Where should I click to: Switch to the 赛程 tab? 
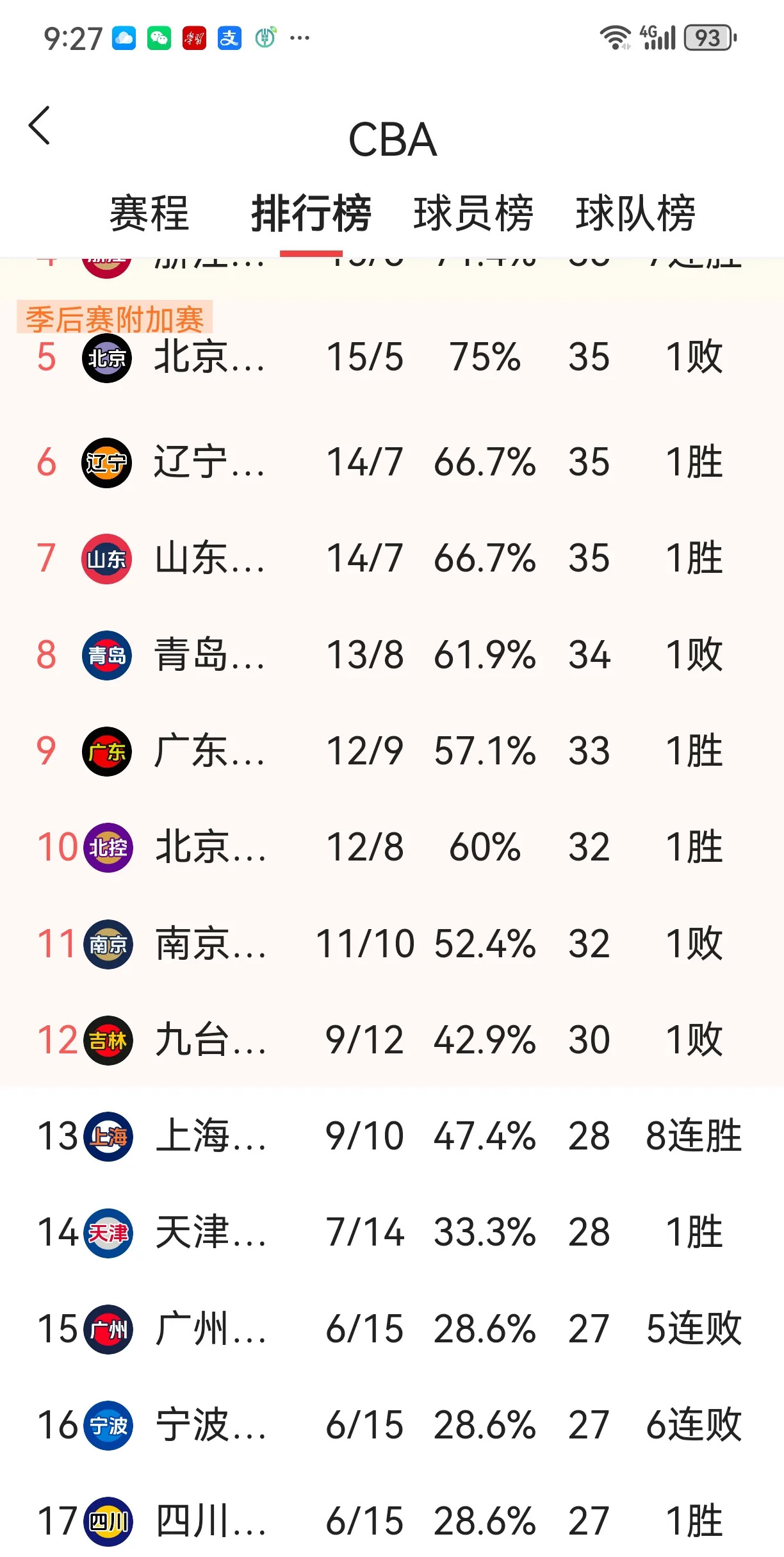149,213
